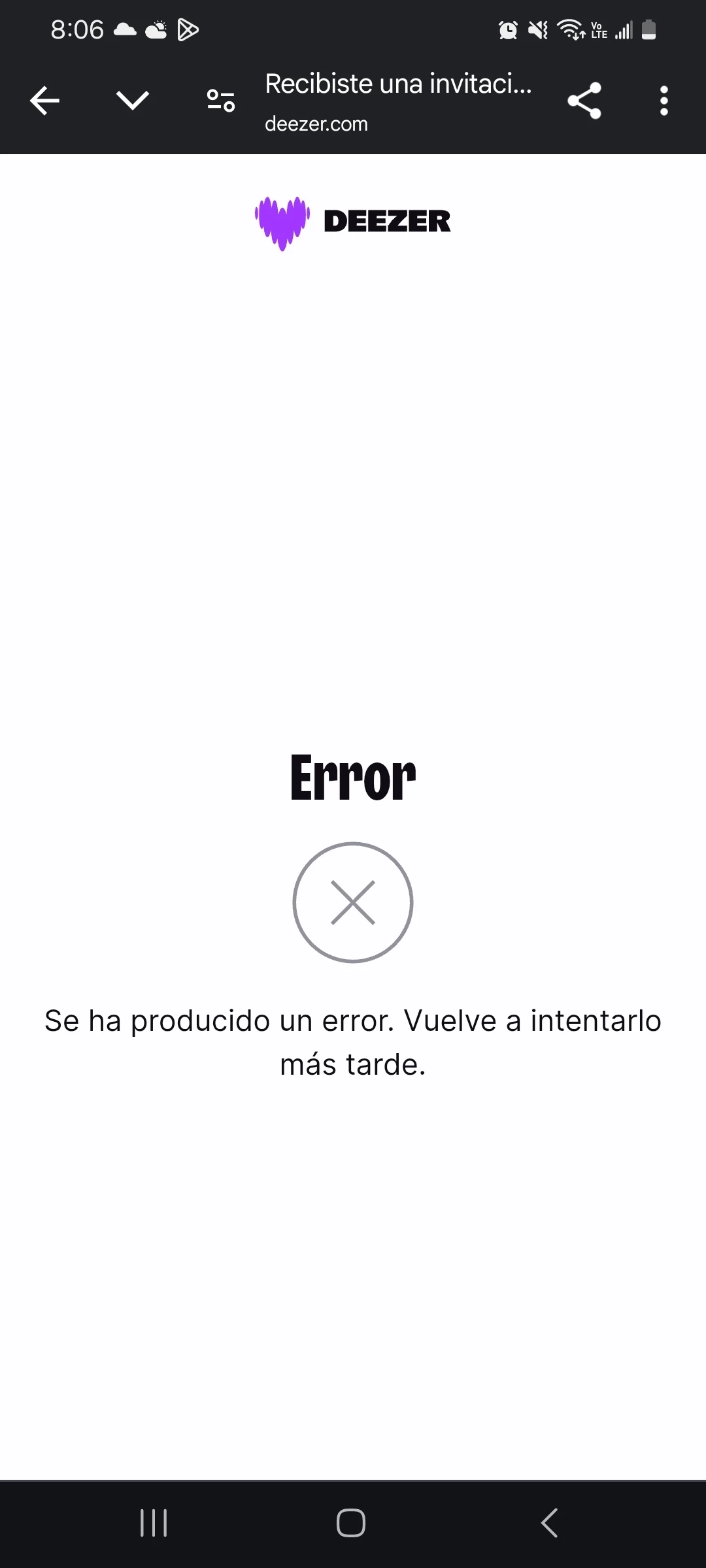Tap the deezer.com page title bar

point(397,101)
